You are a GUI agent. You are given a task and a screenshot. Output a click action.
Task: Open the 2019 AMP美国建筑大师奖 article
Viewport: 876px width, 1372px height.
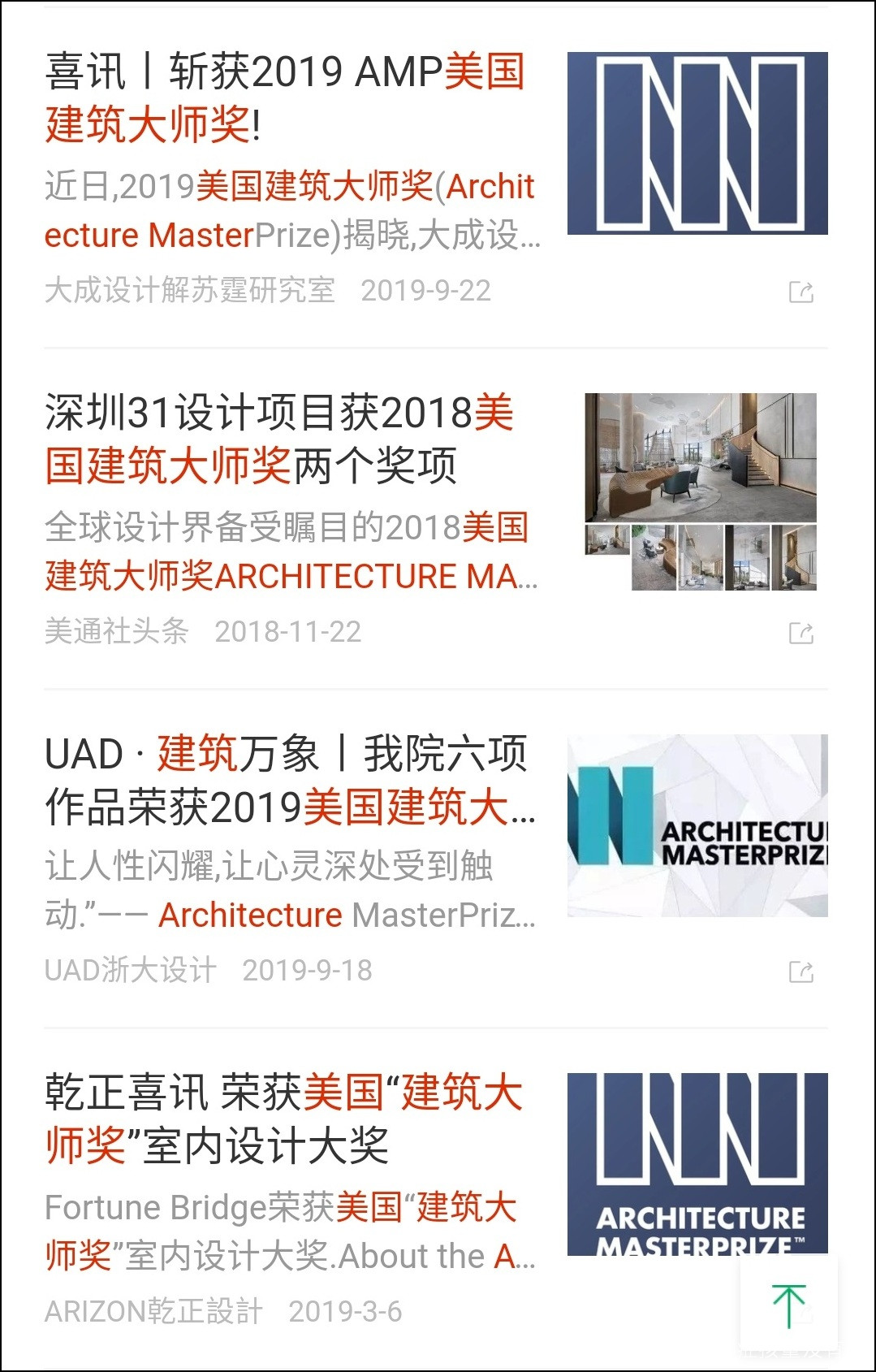point(284,97)
